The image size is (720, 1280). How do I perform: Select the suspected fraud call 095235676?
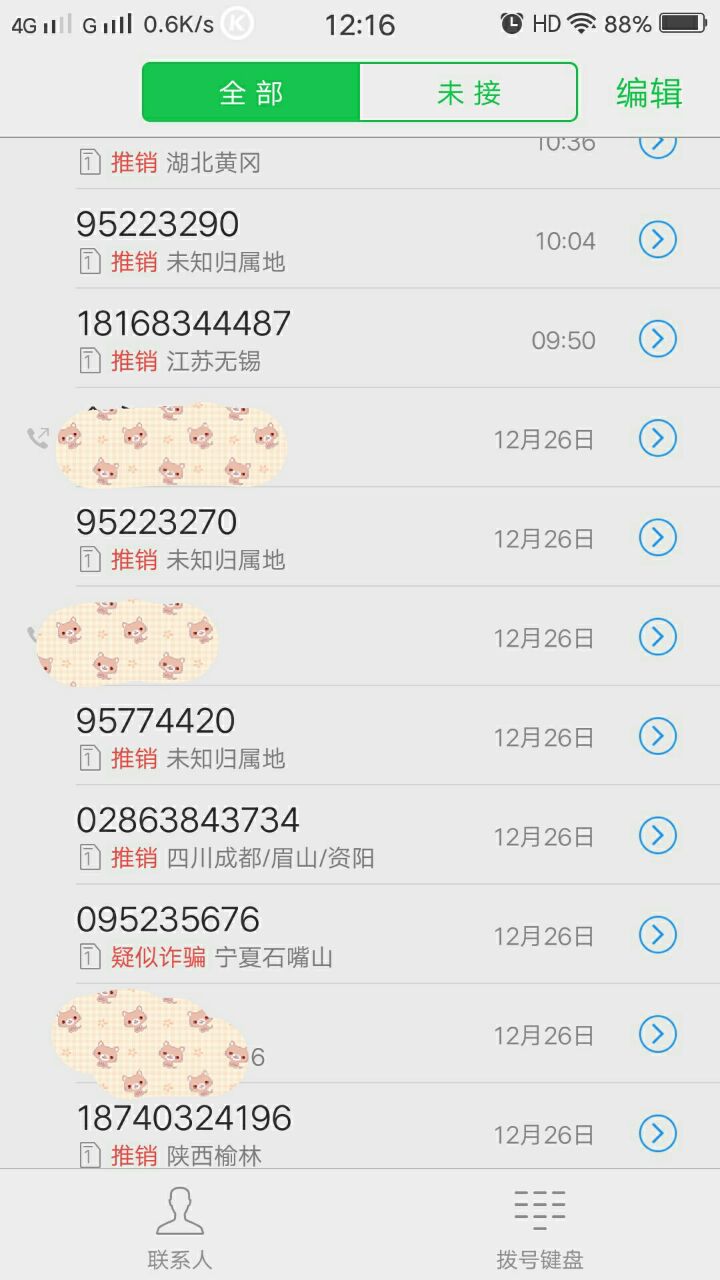coord(300,935)
